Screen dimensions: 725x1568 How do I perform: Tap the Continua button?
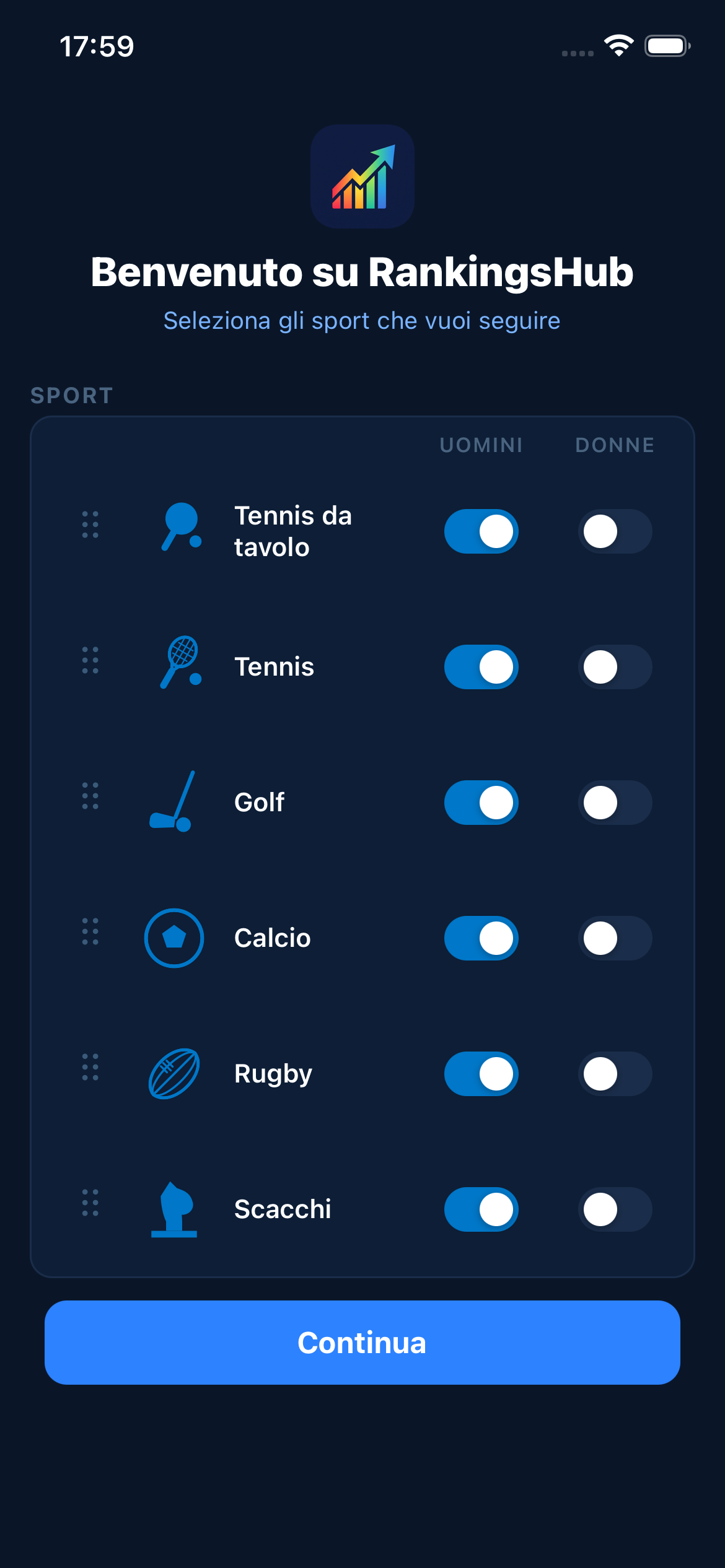pyautogui.click(x=362, y=1343)
